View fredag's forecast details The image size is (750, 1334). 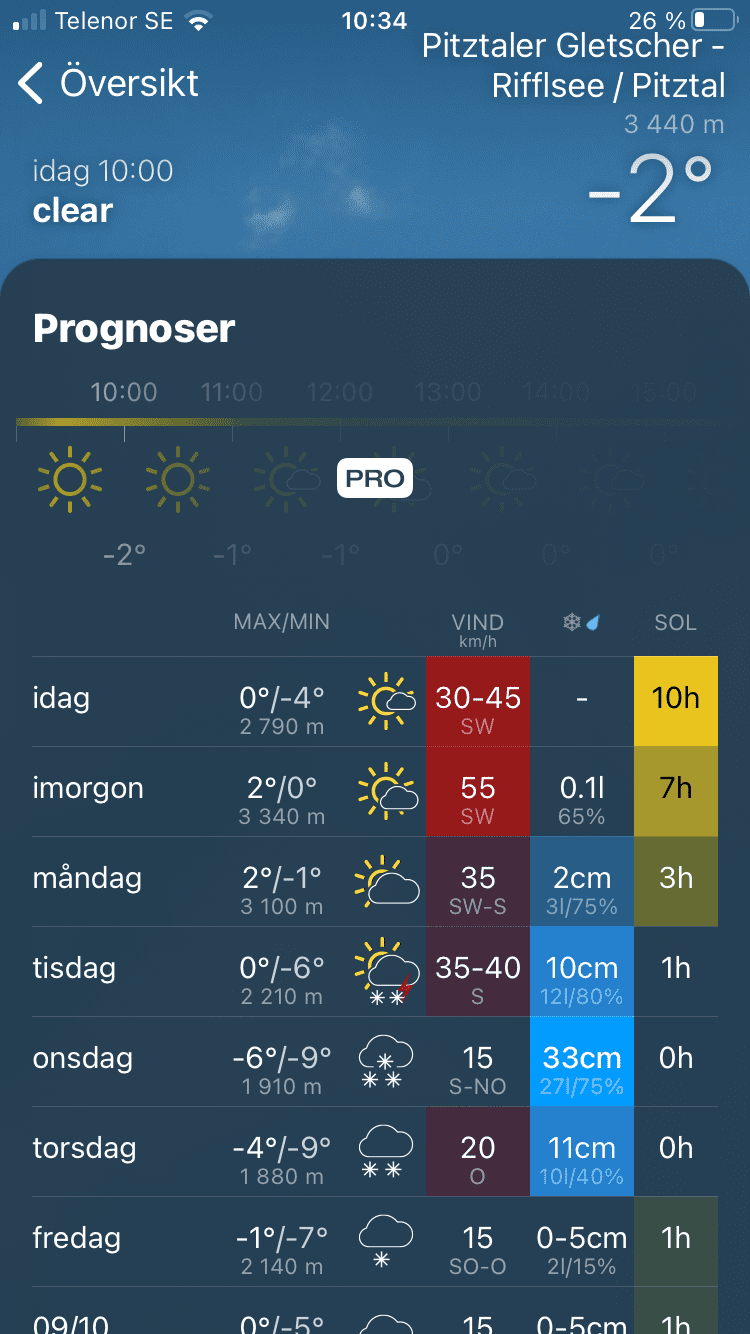tap(374, 1242)
